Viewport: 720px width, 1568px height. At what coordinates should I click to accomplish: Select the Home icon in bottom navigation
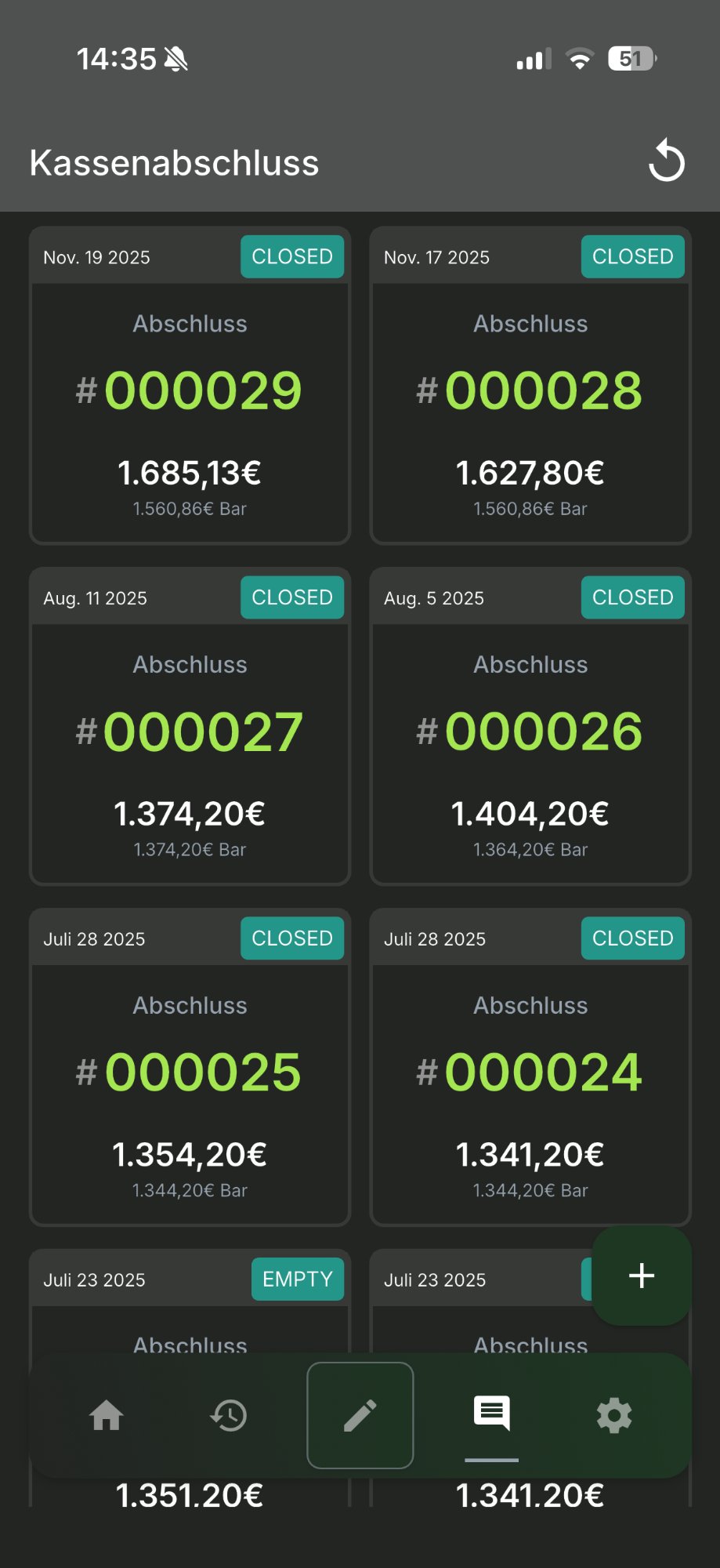106,1416
